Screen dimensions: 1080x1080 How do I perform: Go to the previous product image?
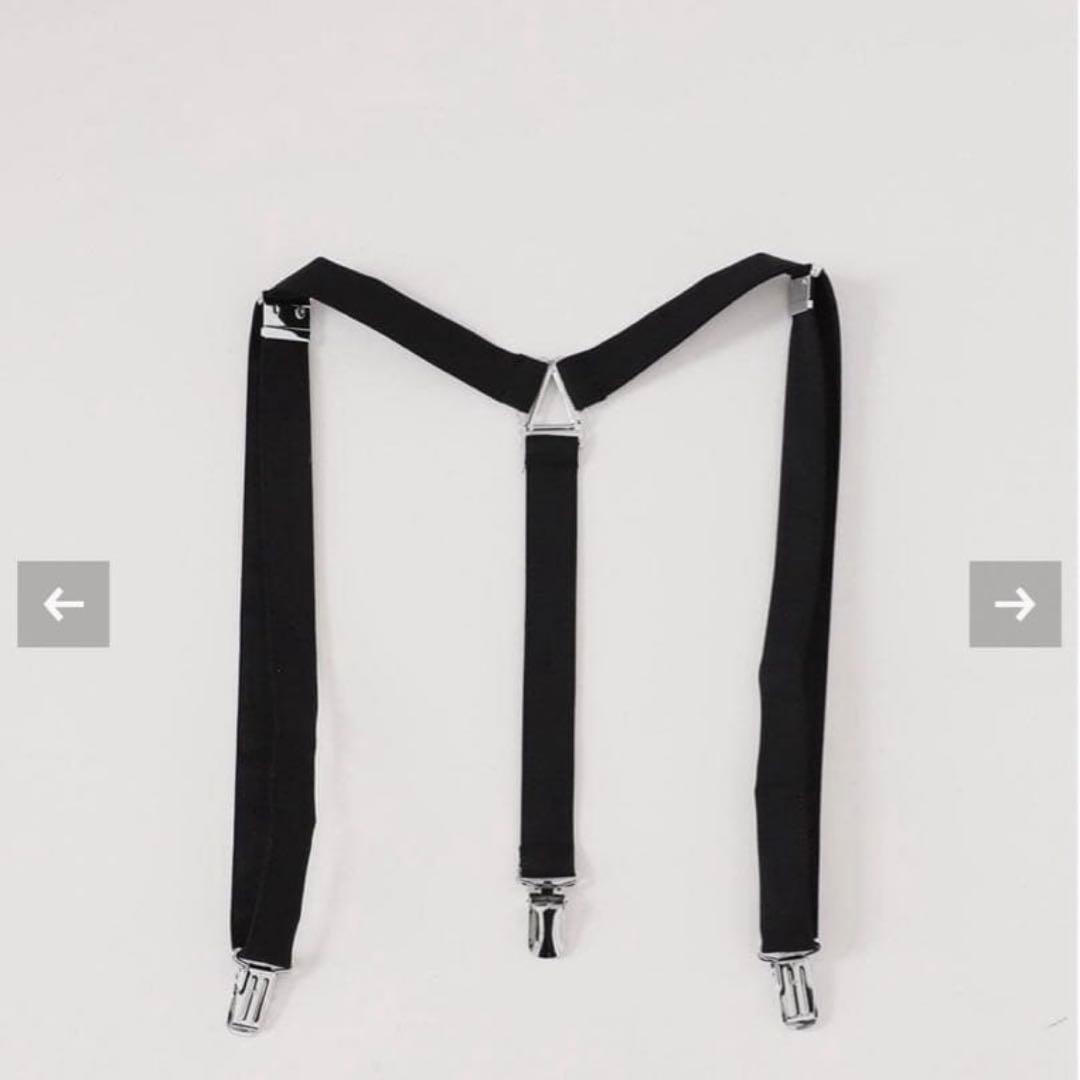[63, 604]
